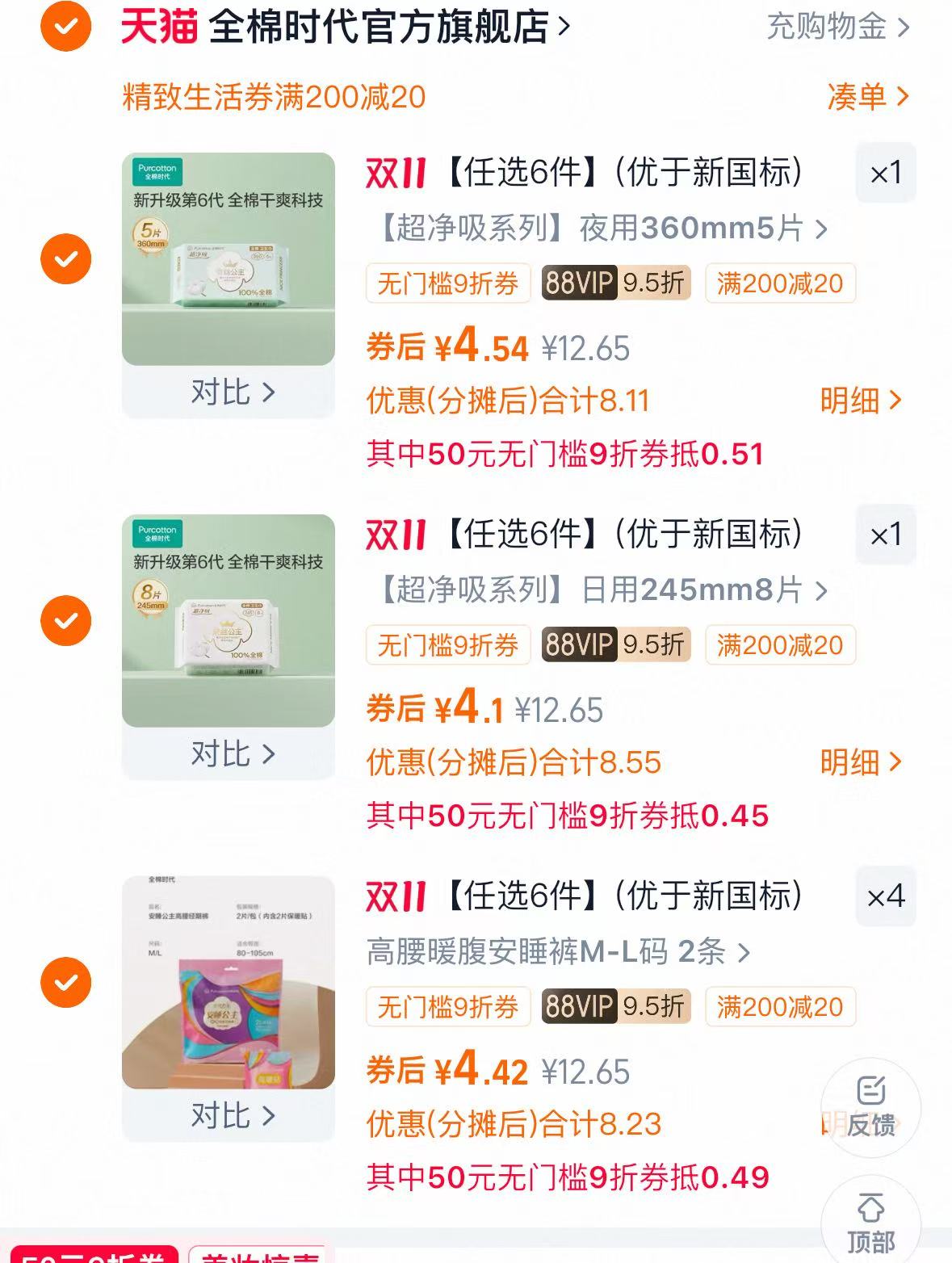Tap the ×4 quantity of sleep pants

[884, 896]
